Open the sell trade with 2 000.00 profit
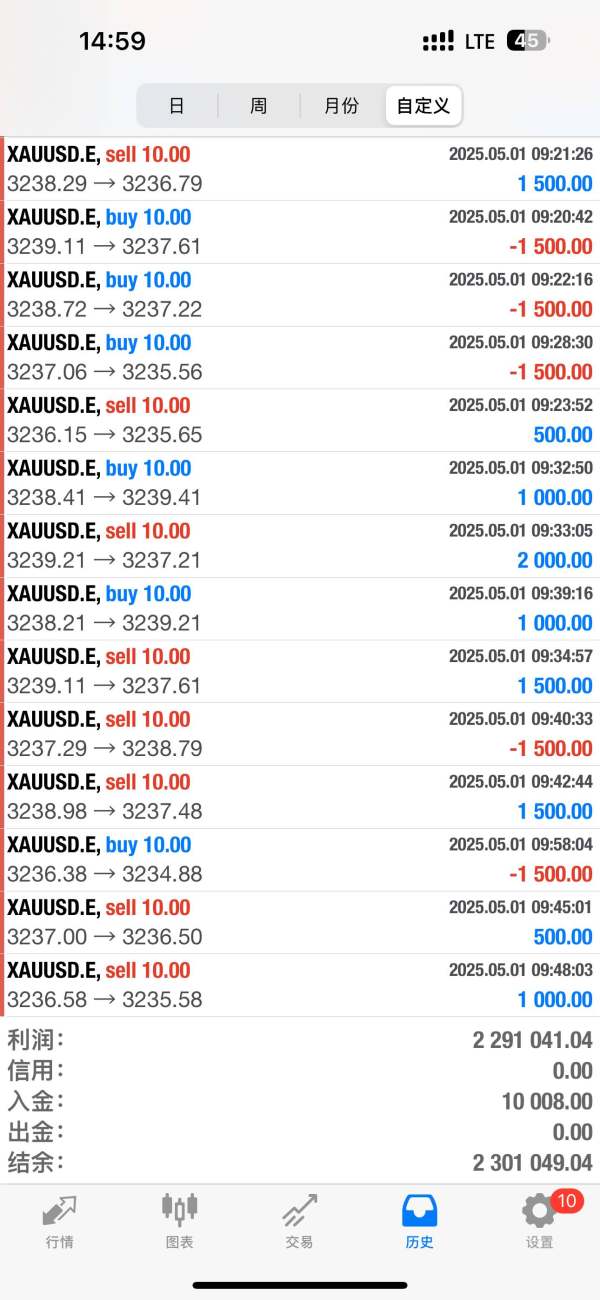The height and width of the screenshot is (1300, 600). click(300, 546)
